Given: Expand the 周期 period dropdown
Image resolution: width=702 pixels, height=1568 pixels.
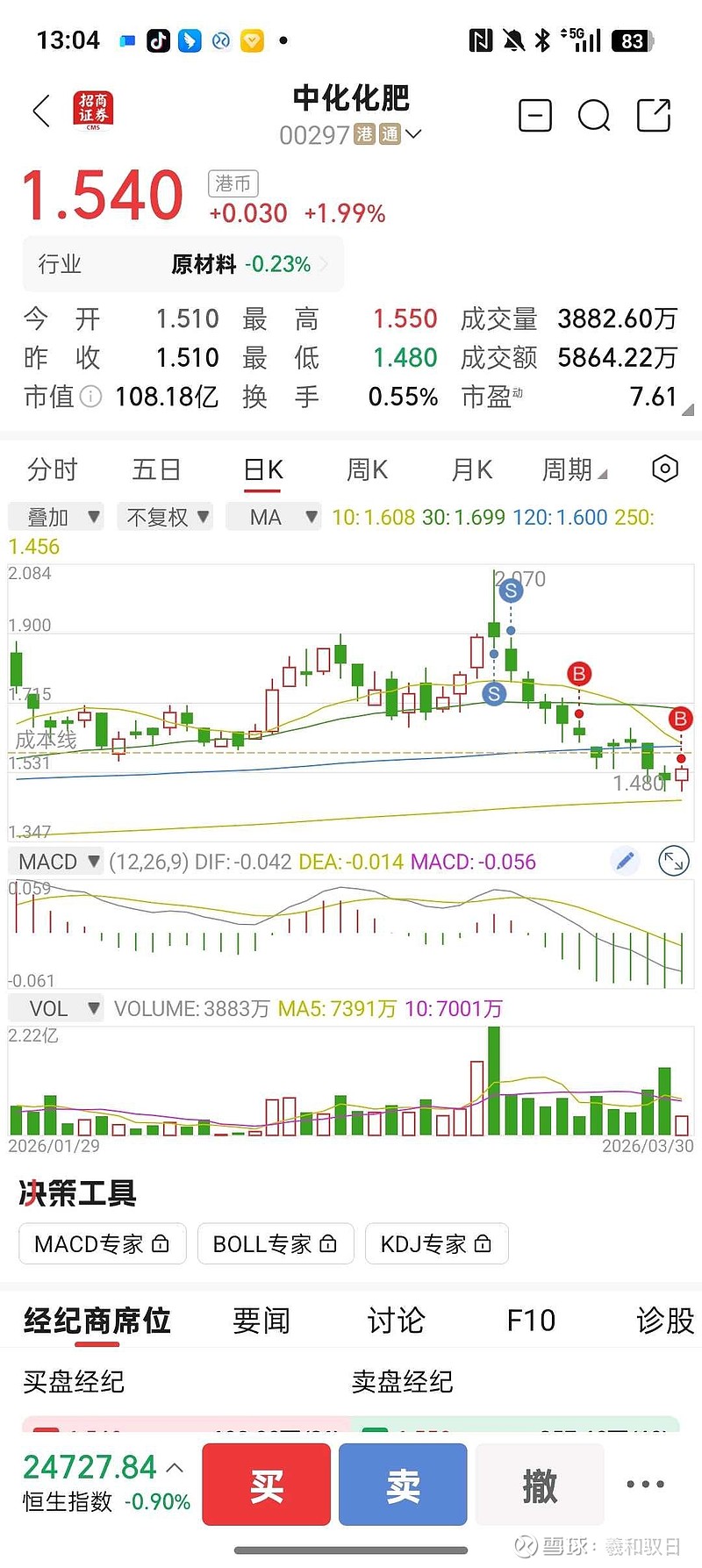Looking at the screenshot, I should (x=574, y=469).
